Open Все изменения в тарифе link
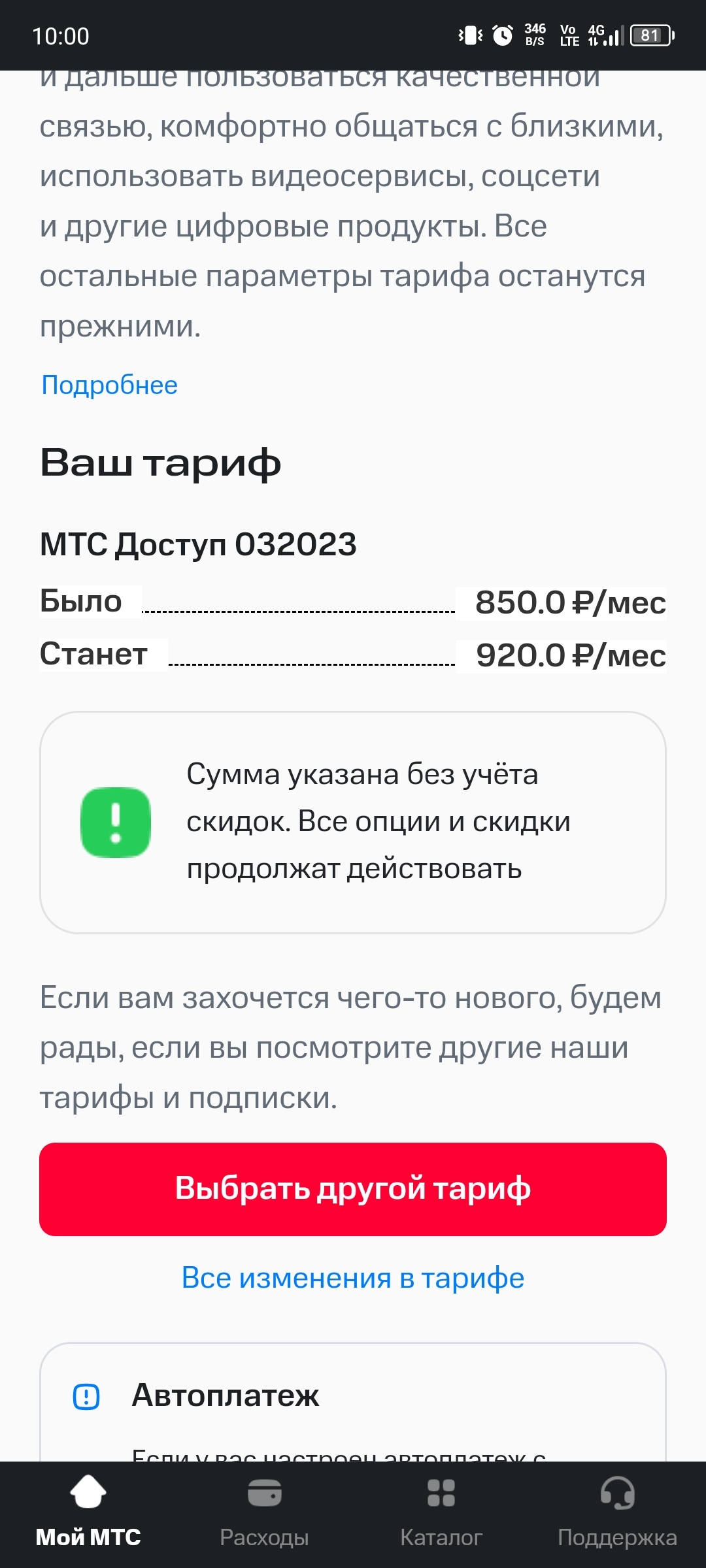Viewport: 706px width, 1568px height. [353, 1278]
